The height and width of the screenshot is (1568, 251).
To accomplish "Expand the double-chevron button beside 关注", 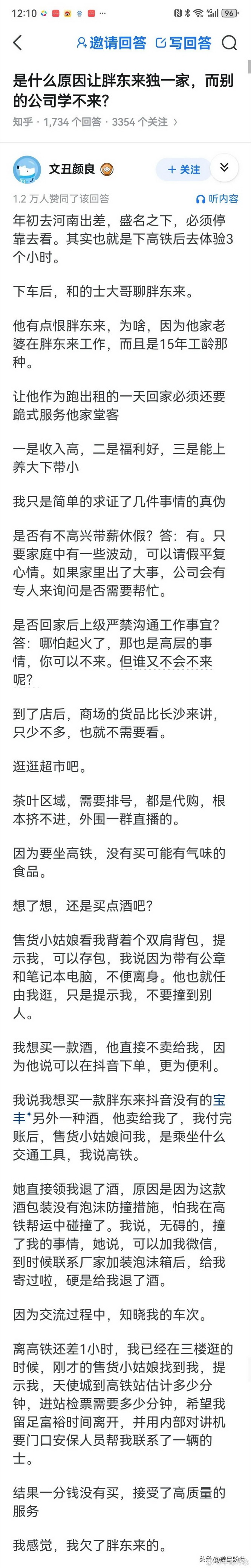I will click(224, 168).
